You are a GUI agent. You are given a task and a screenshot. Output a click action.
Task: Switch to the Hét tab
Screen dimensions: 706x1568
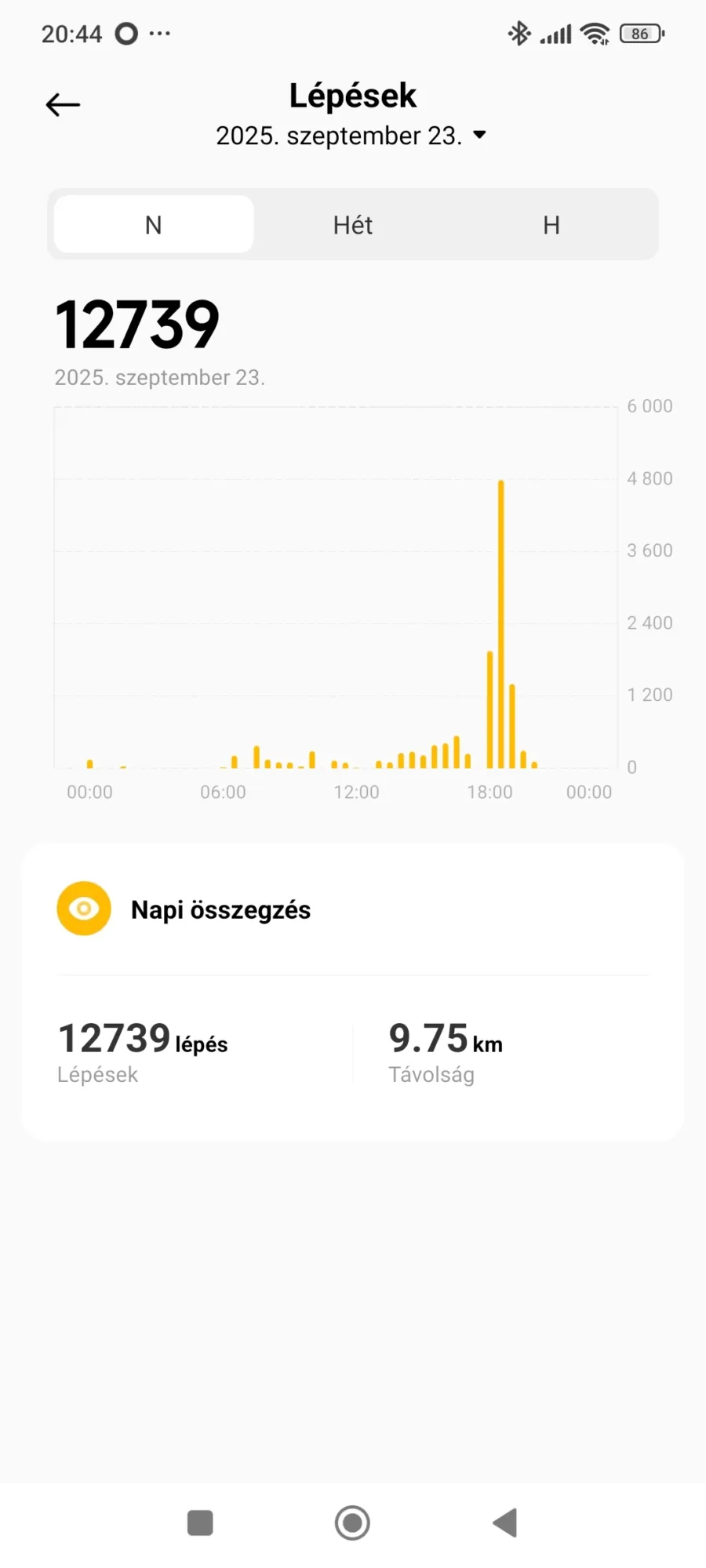point(352,225)
